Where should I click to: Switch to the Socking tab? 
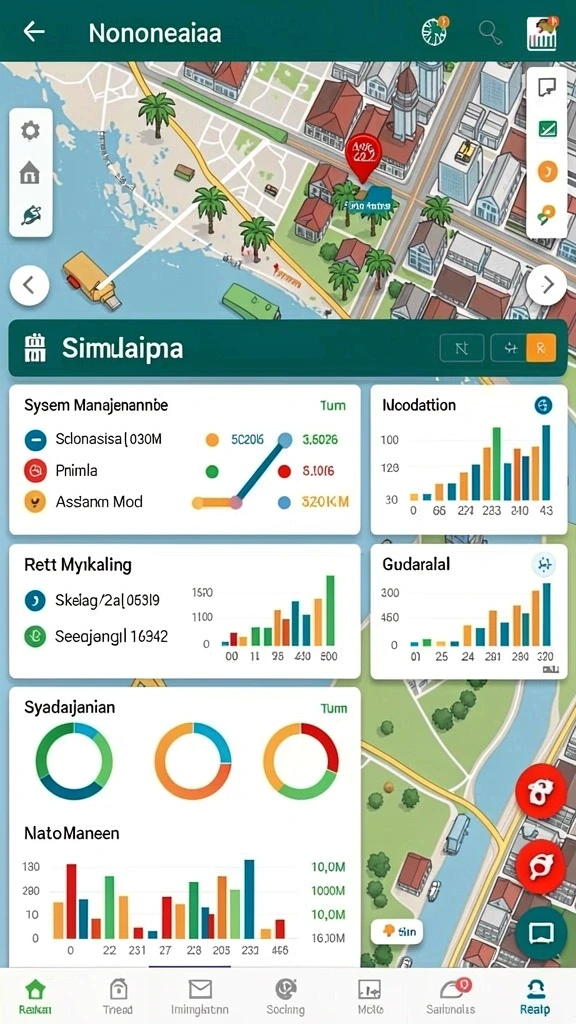286,995
